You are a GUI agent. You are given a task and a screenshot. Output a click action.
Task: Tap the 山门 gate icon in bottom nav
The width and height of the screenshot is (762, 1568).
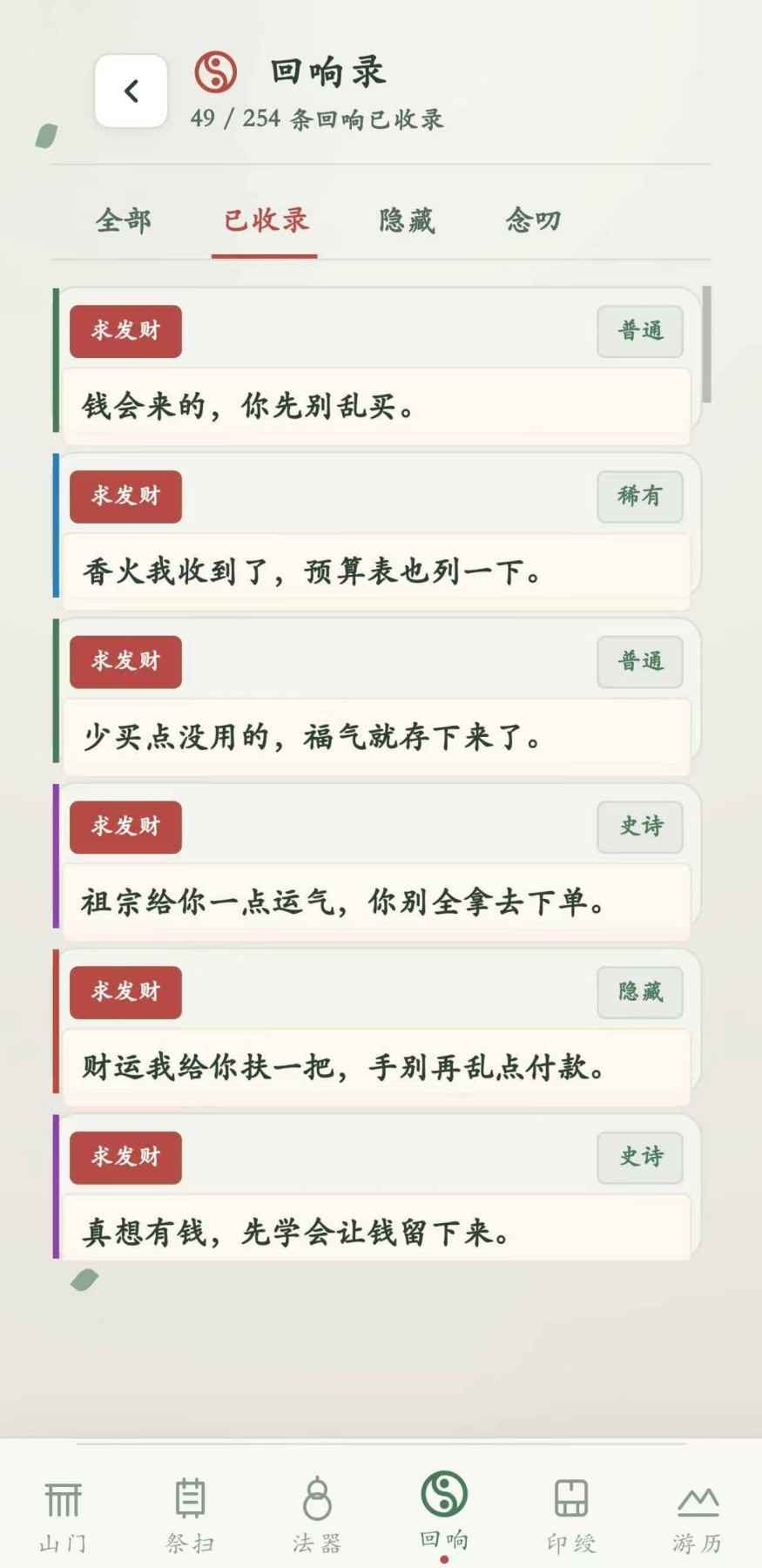point(62,1511)
